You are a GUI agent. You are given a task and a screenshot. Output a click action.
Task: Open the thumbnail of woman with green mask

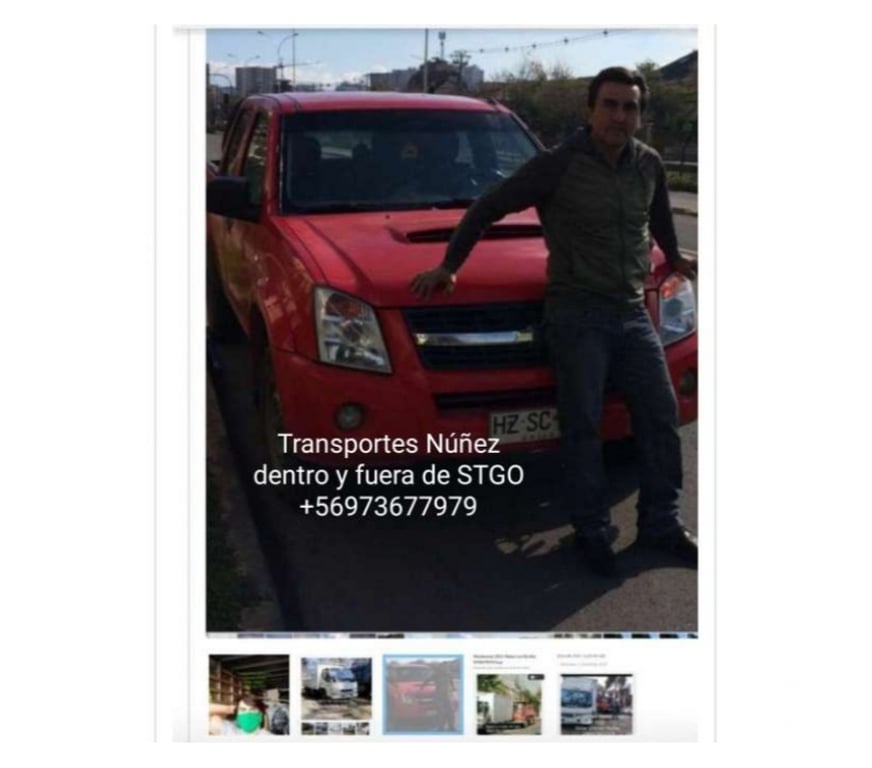point(249,695)
